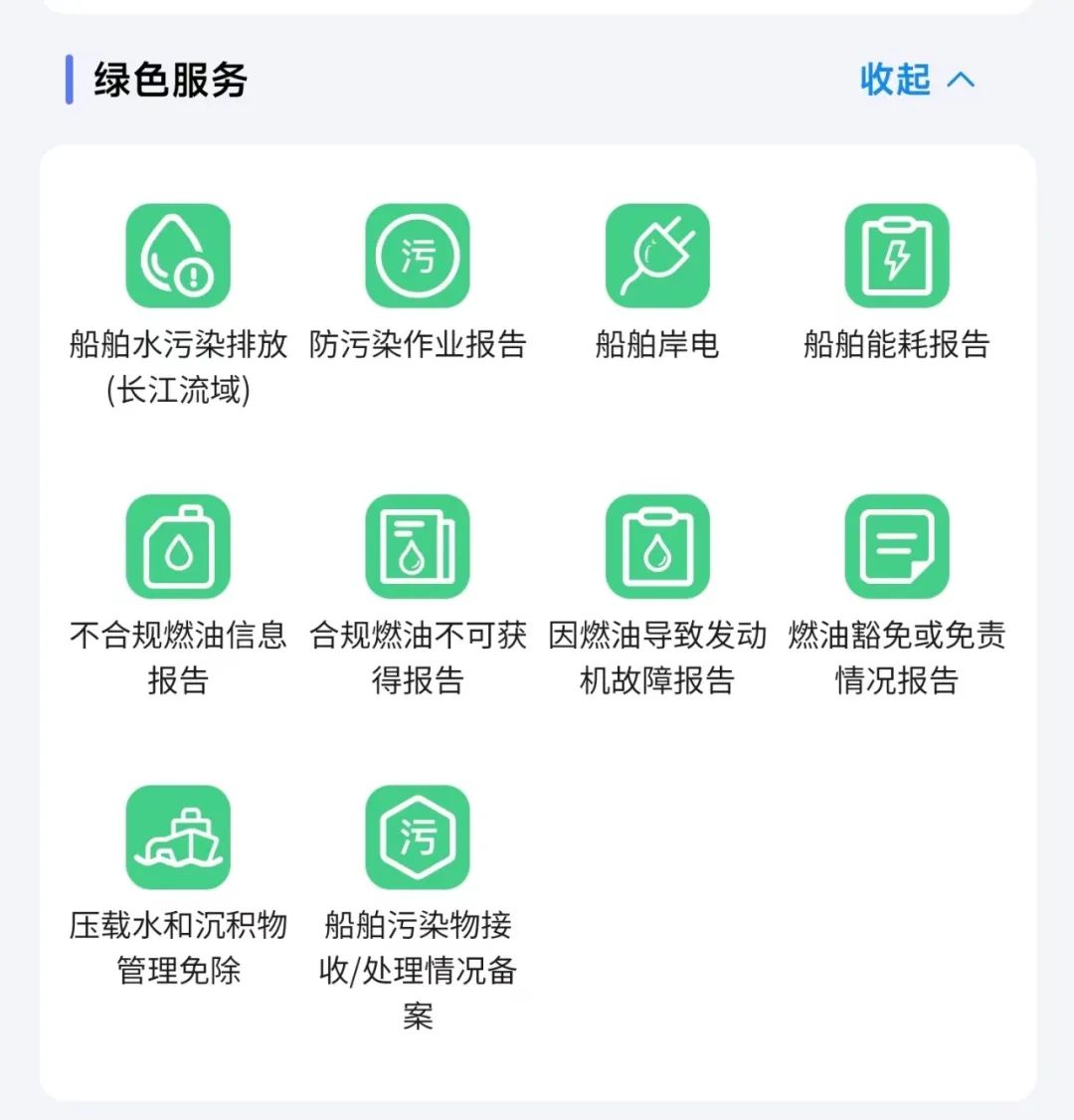
Task: Select 压载水和沉积物管理免除
Action: tap(178, 838)
